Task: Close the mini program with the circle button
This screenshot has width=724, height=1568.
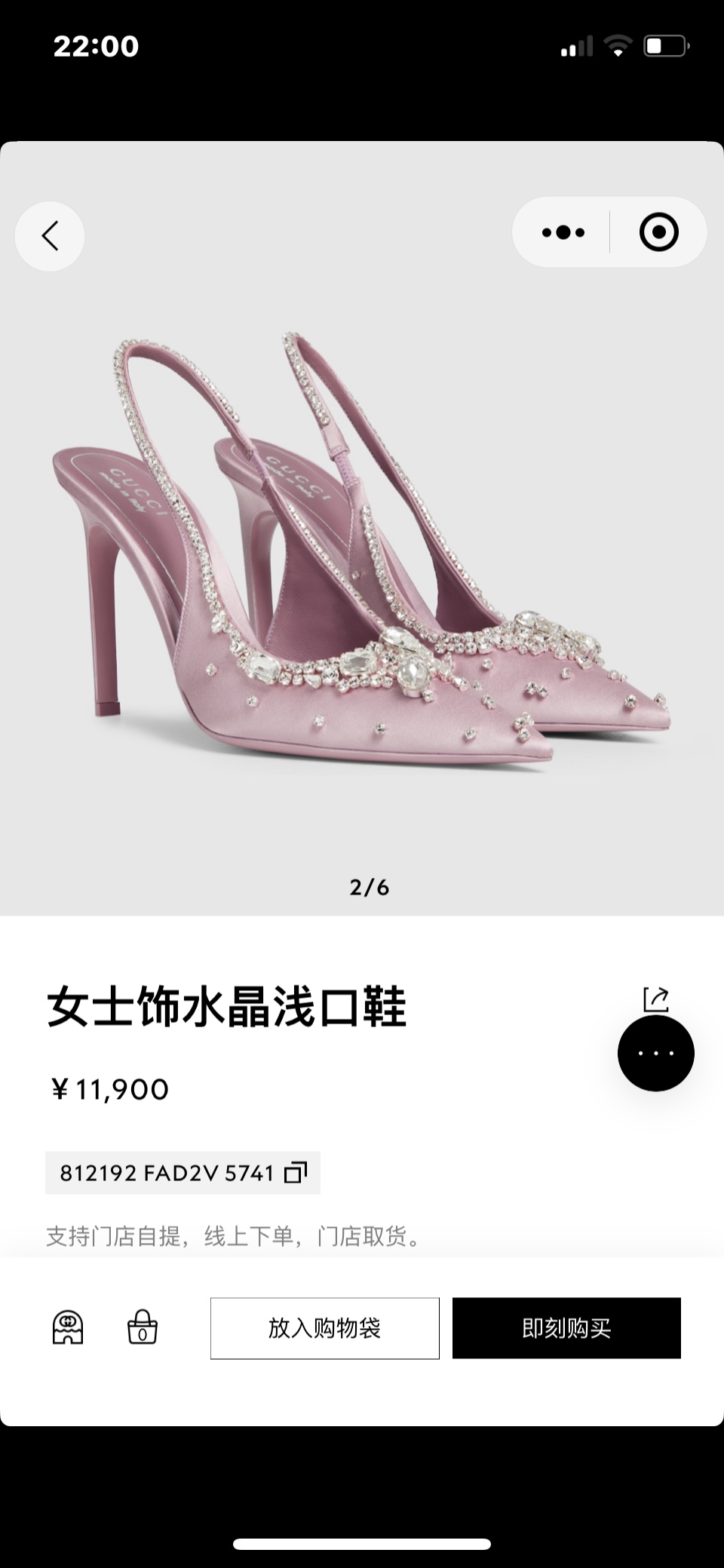Action: click(x=658, y=232)
